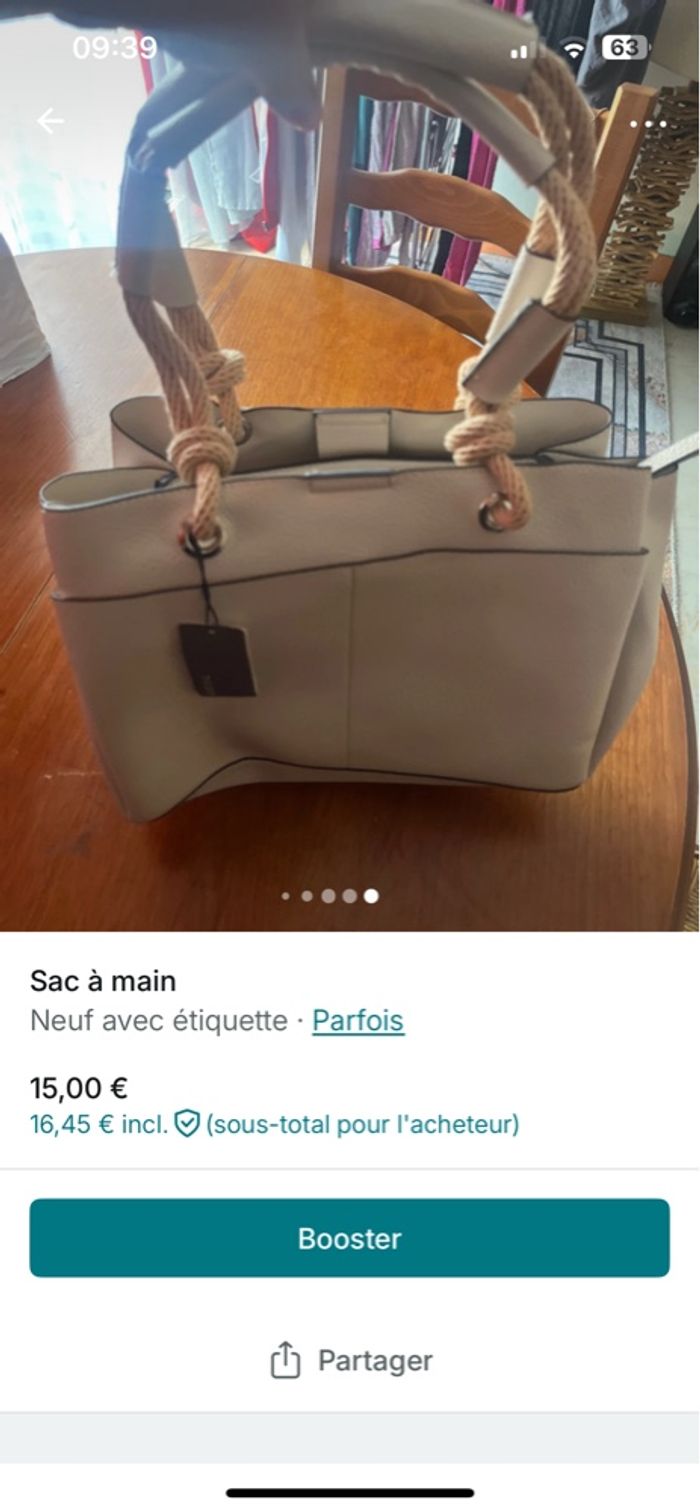View buyer subtotal 16,45 € incl. details
The width and height of the screenshot is (700, 1512).
(x=274, y=1124)
